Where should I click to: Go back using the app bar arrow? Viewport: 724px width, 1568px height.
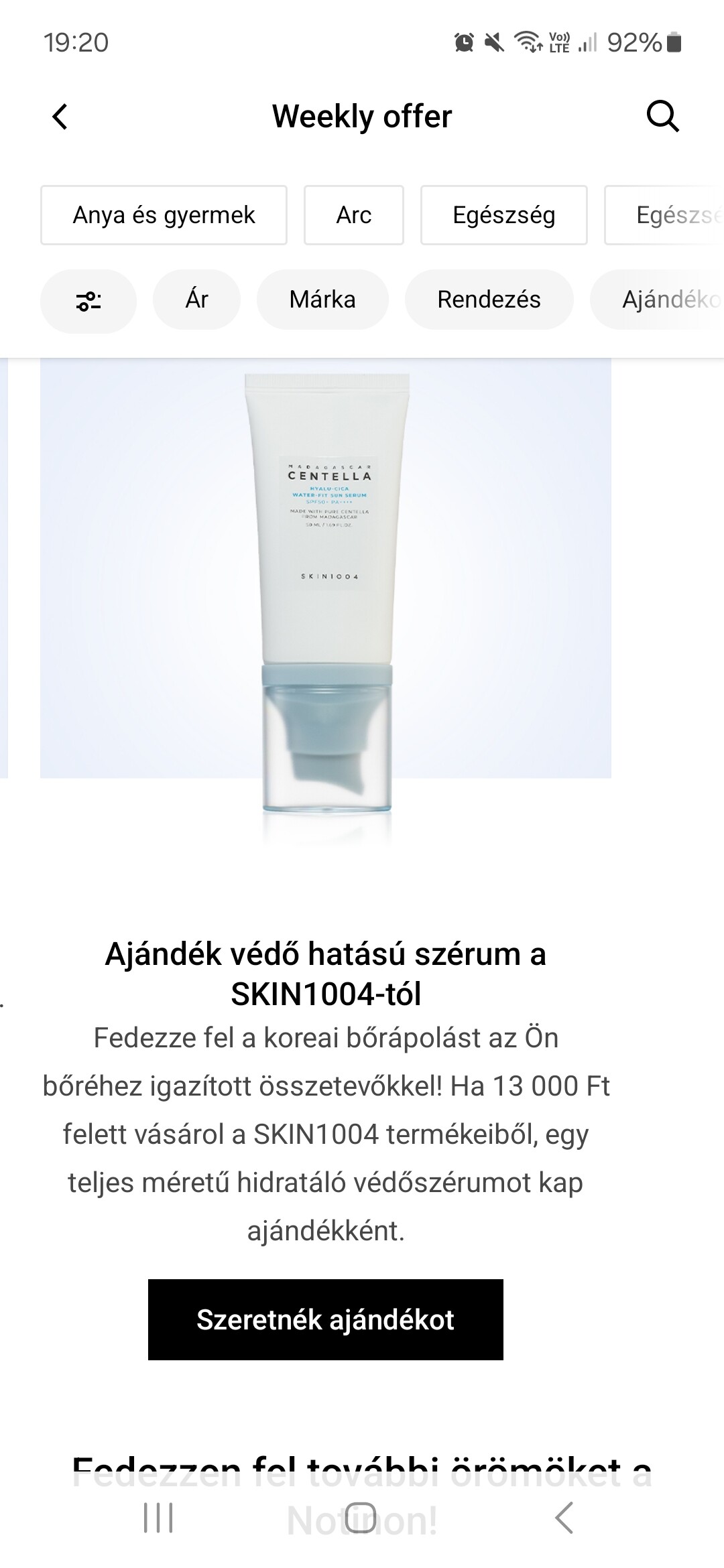click(60, 117)
